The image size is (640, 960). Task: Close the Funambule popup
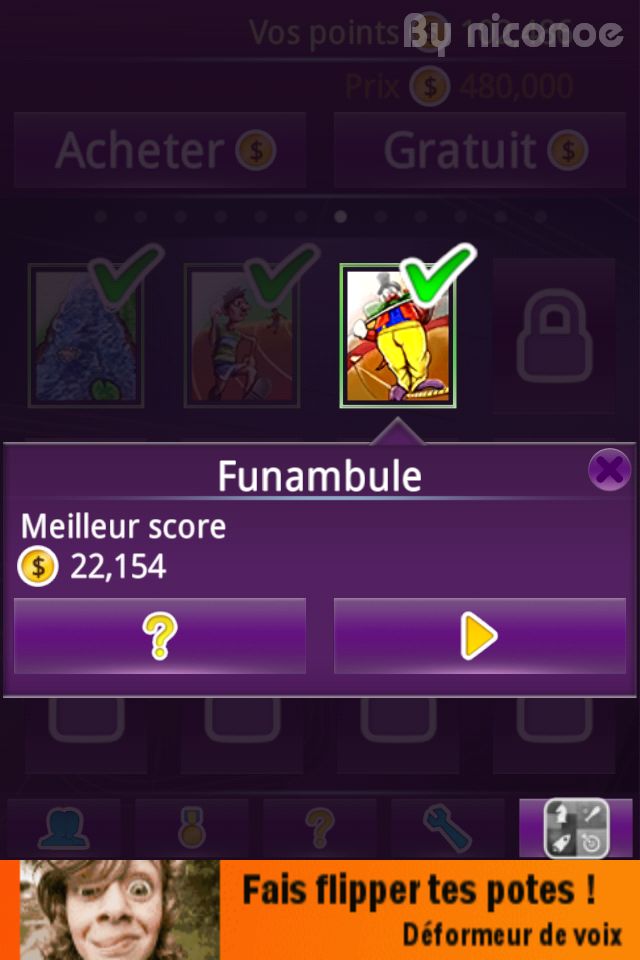pyautogui.click(x=609, y=469)
